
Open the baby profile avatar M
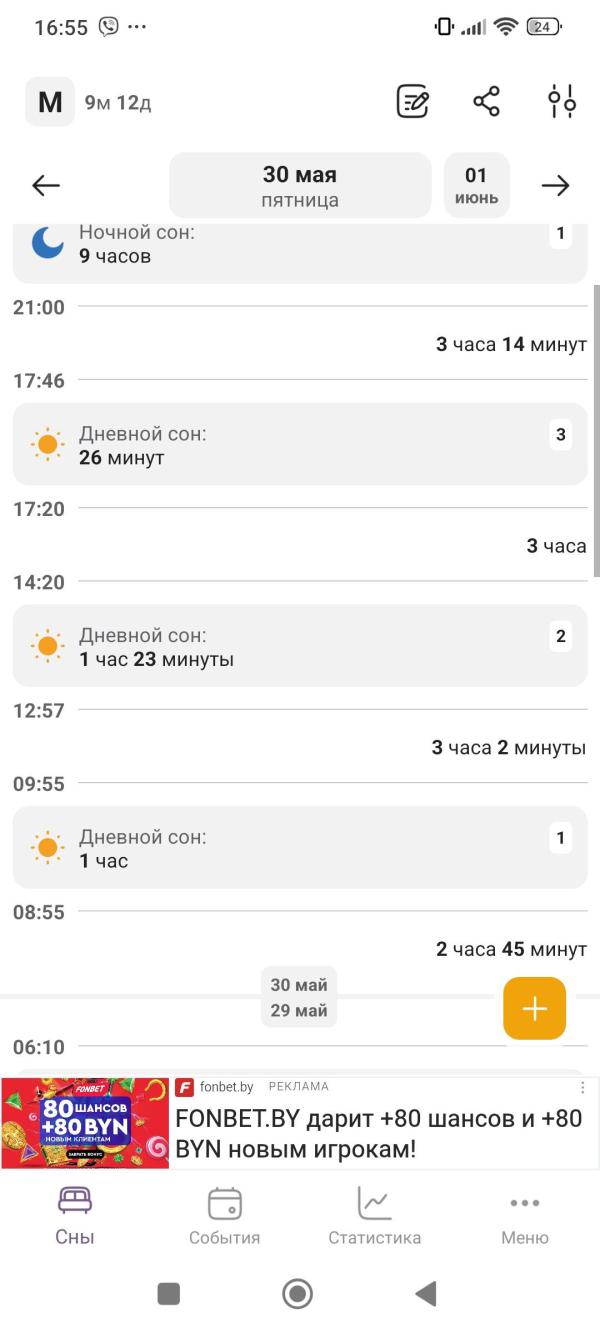(x=50, y=101)
